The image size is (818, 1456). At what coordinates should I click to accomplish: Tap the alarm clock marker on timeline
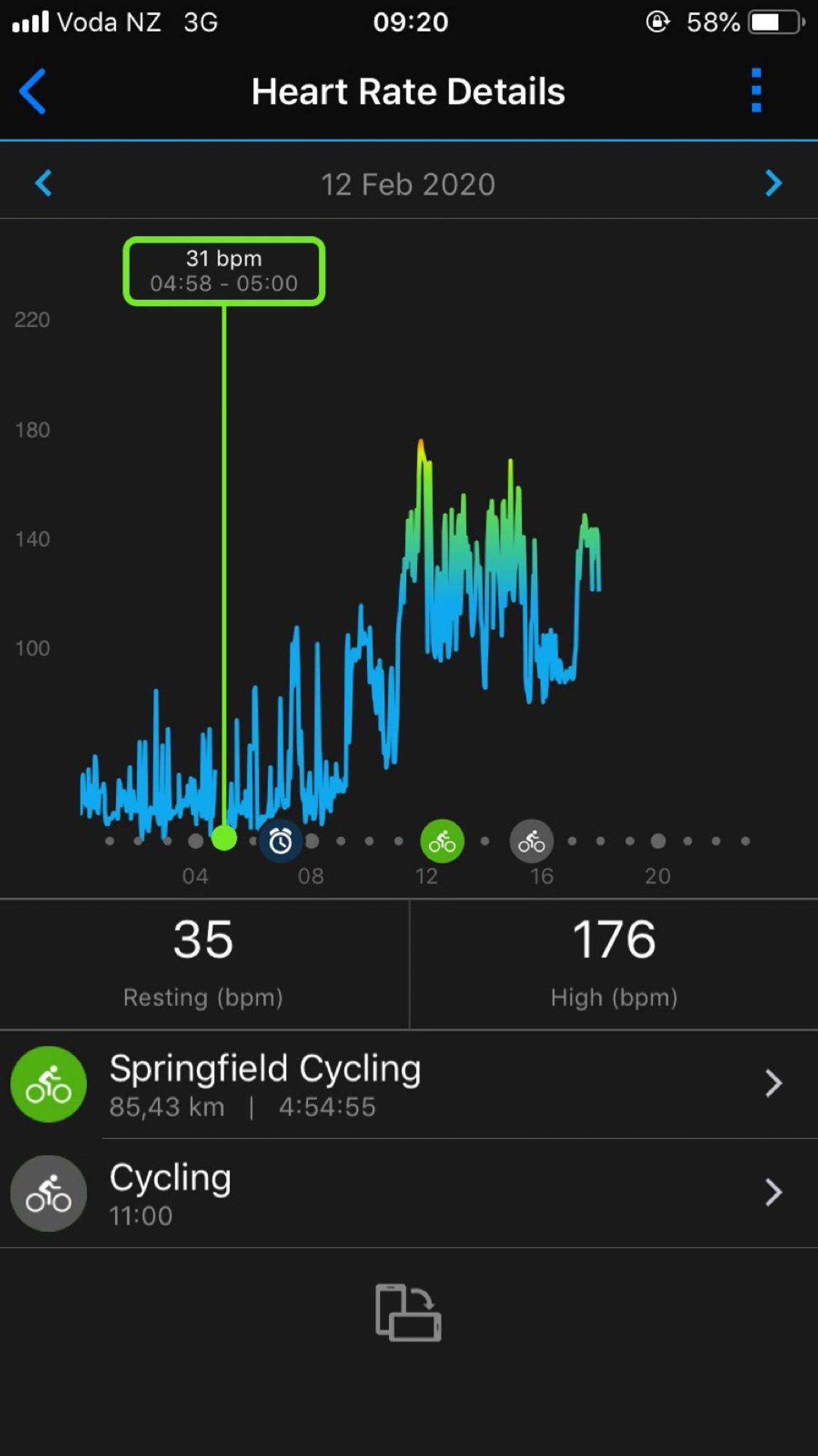pyautogui.click(x=280, y=842)
